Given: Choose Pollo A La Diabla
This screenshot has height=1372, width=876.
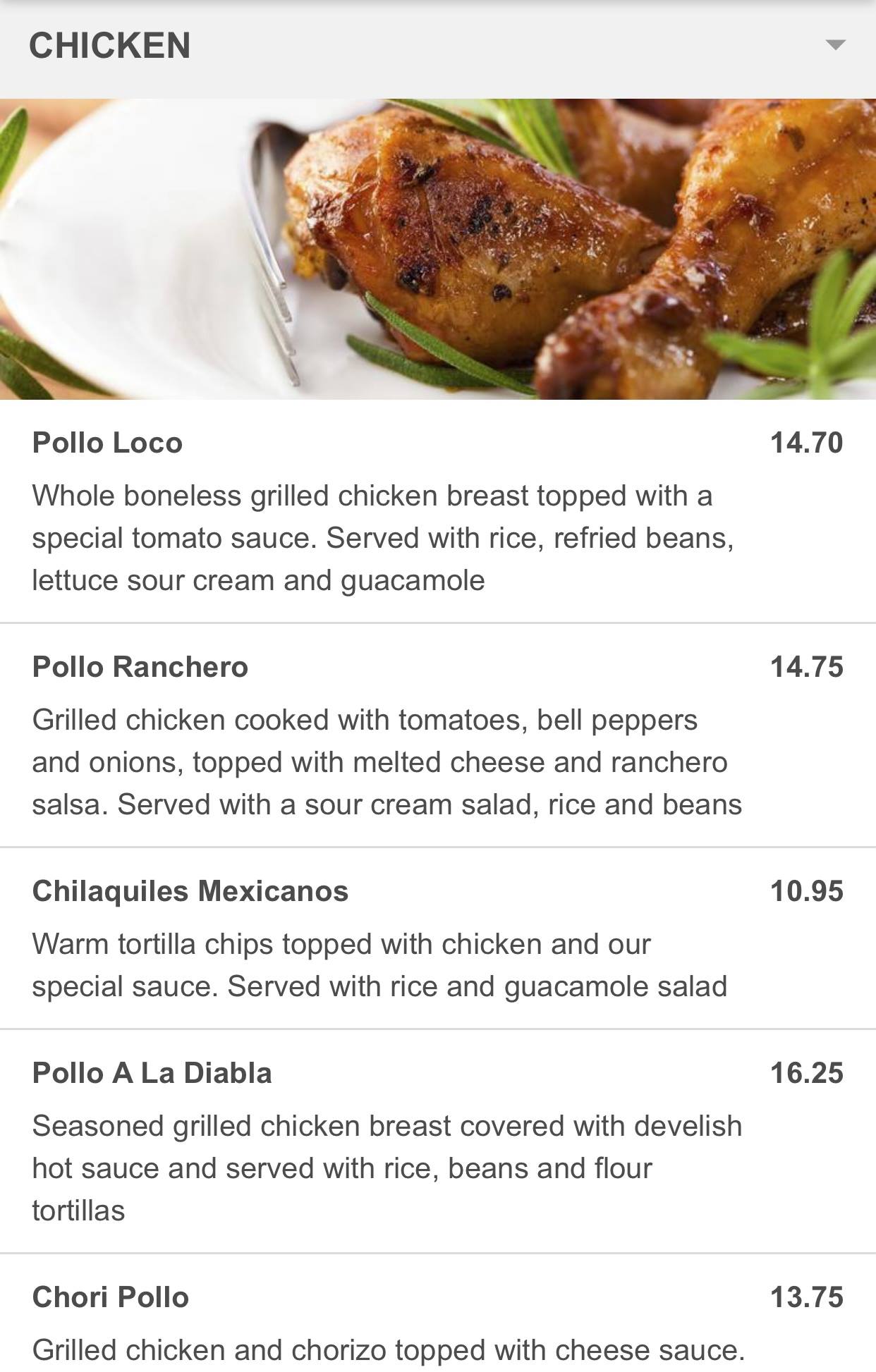Looking at the screenshot, I should [x=152, y=1074].
